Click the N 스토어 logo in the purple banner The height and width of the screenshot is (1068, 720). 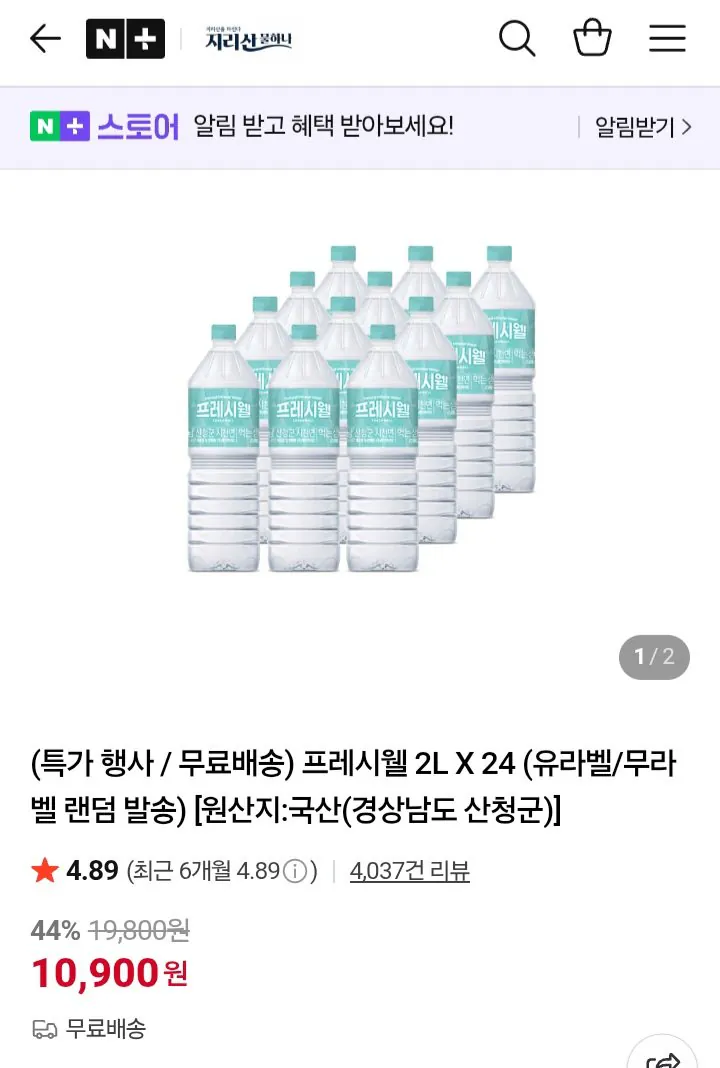(103, 124)
